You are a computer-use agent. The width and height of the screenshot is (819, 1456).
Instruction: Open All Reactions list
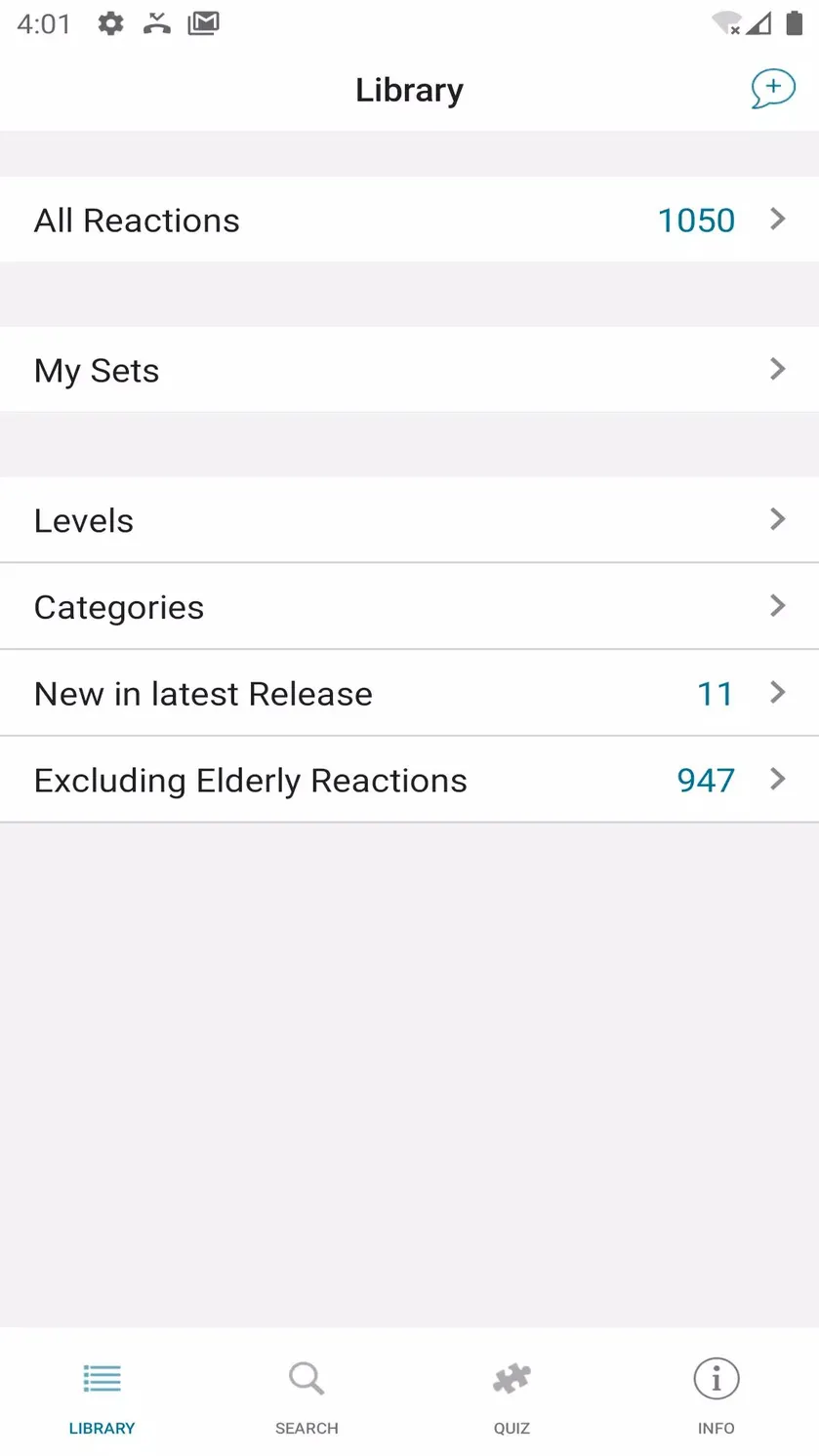click(409, 220)
